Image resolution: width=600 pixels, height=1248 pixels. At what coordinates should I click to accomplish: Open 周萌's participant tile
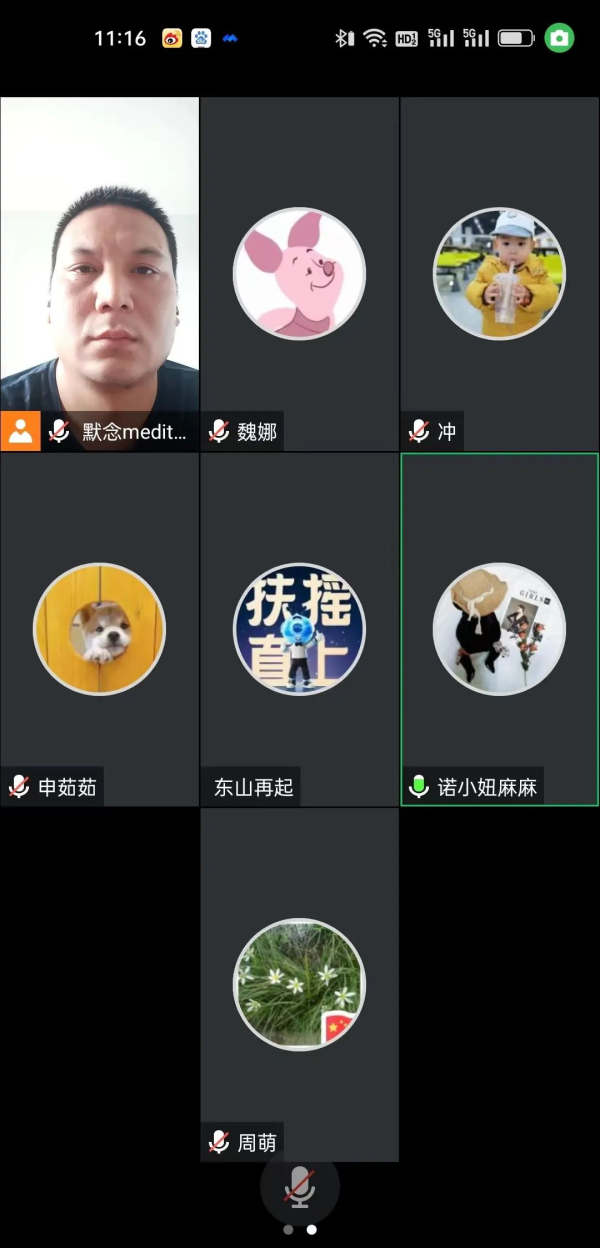(299, 984)
